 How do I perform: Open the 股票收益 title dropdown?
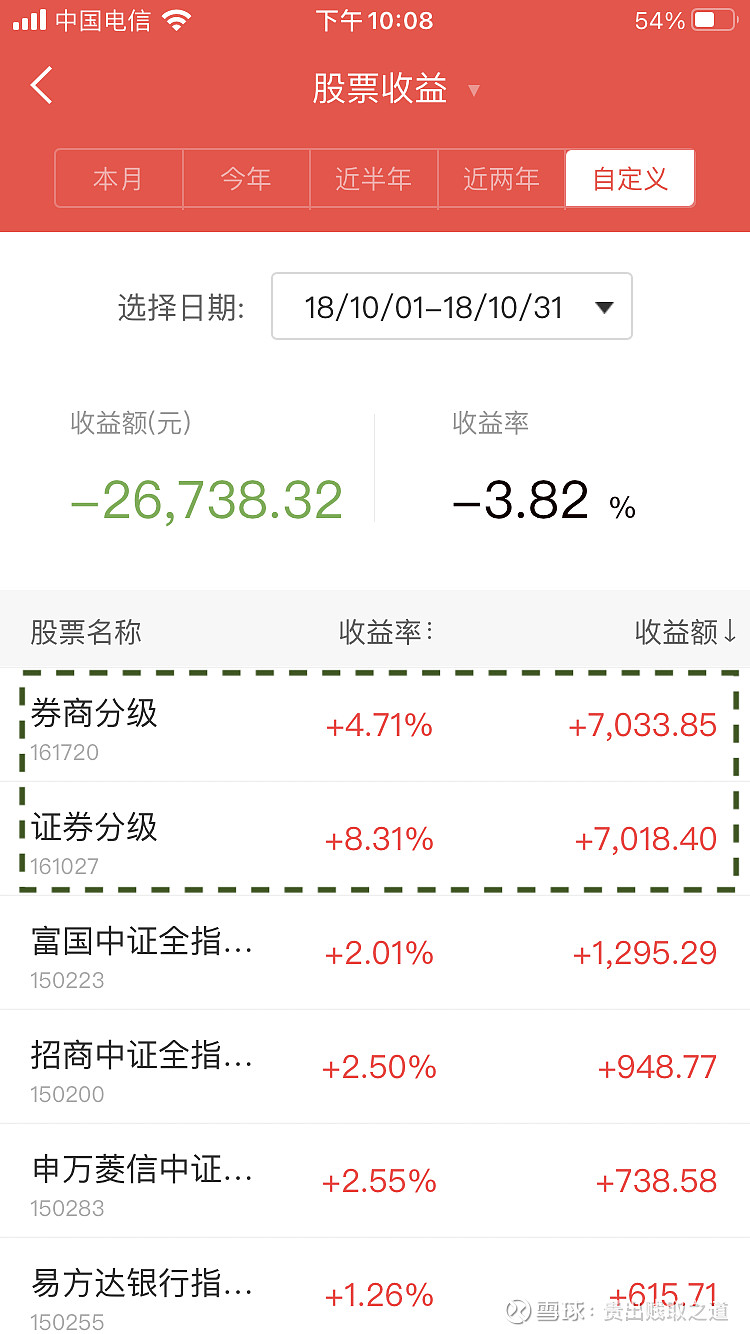pos(396,89)
